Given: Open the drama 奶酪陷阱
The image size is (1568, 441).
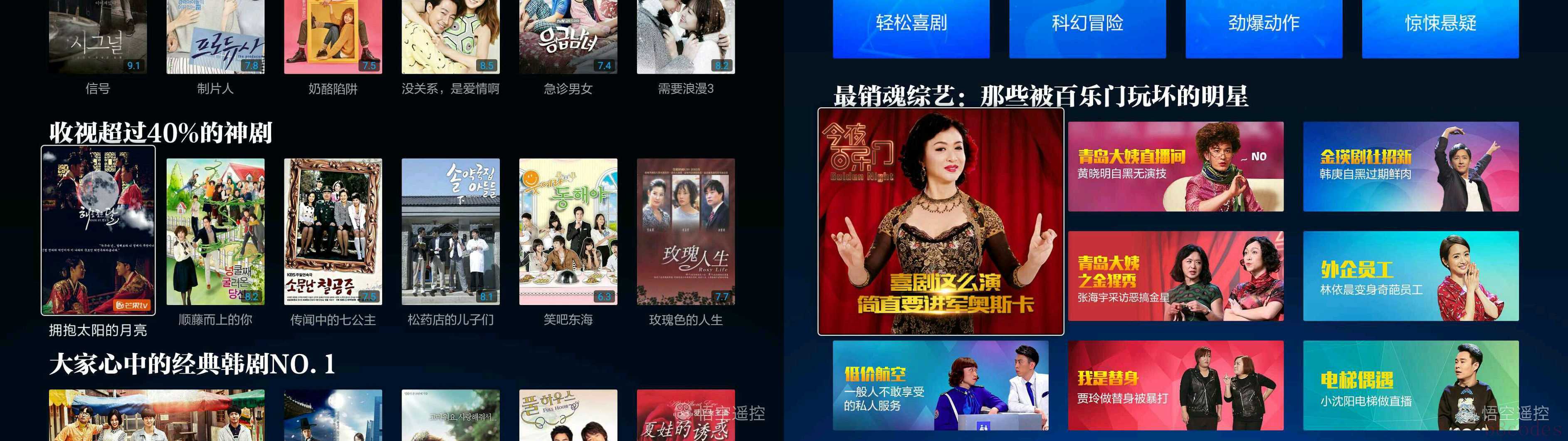Looking at the screenshot, I should [333, 37].
